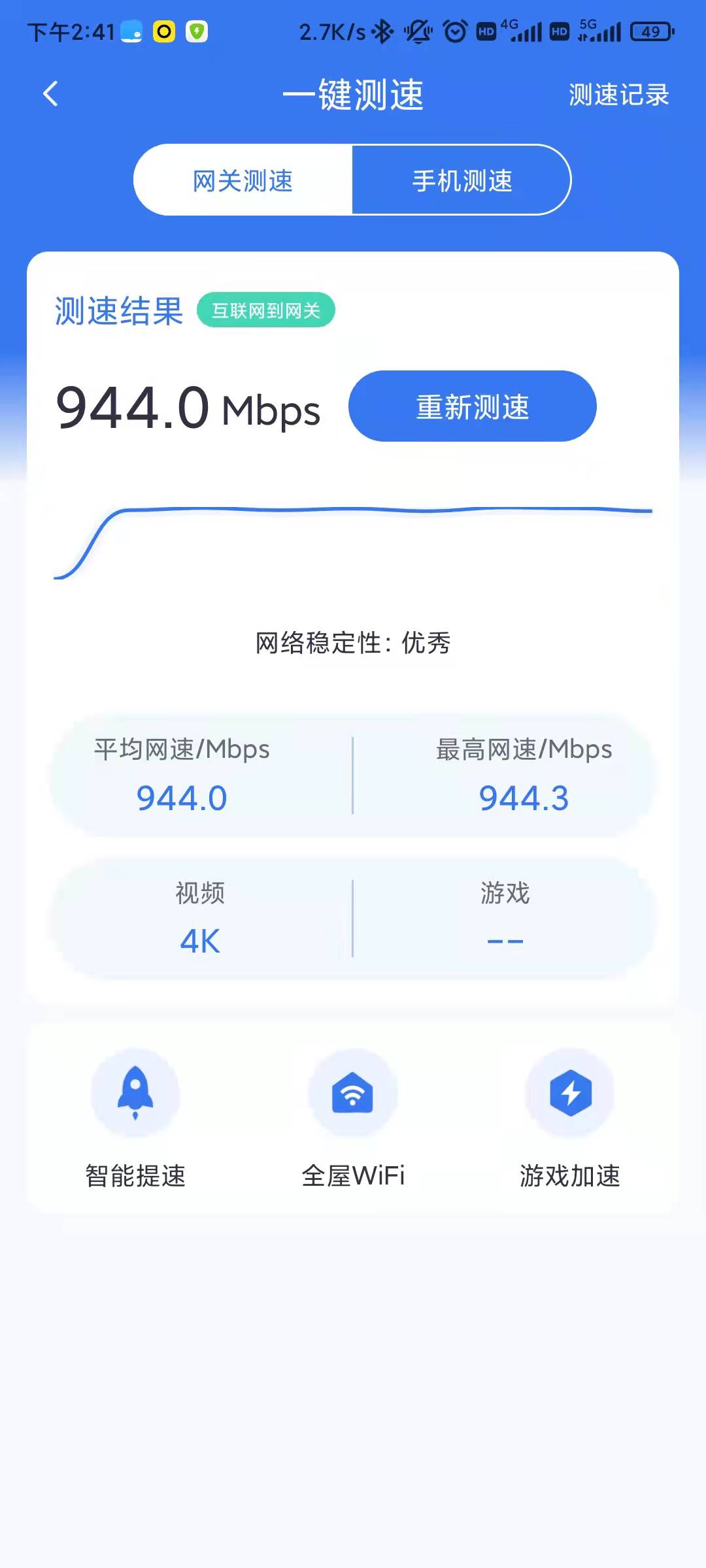Tap 重新测速 to rerun the test
This screenshot has width=706, height=1568.
tap(472, 406)
